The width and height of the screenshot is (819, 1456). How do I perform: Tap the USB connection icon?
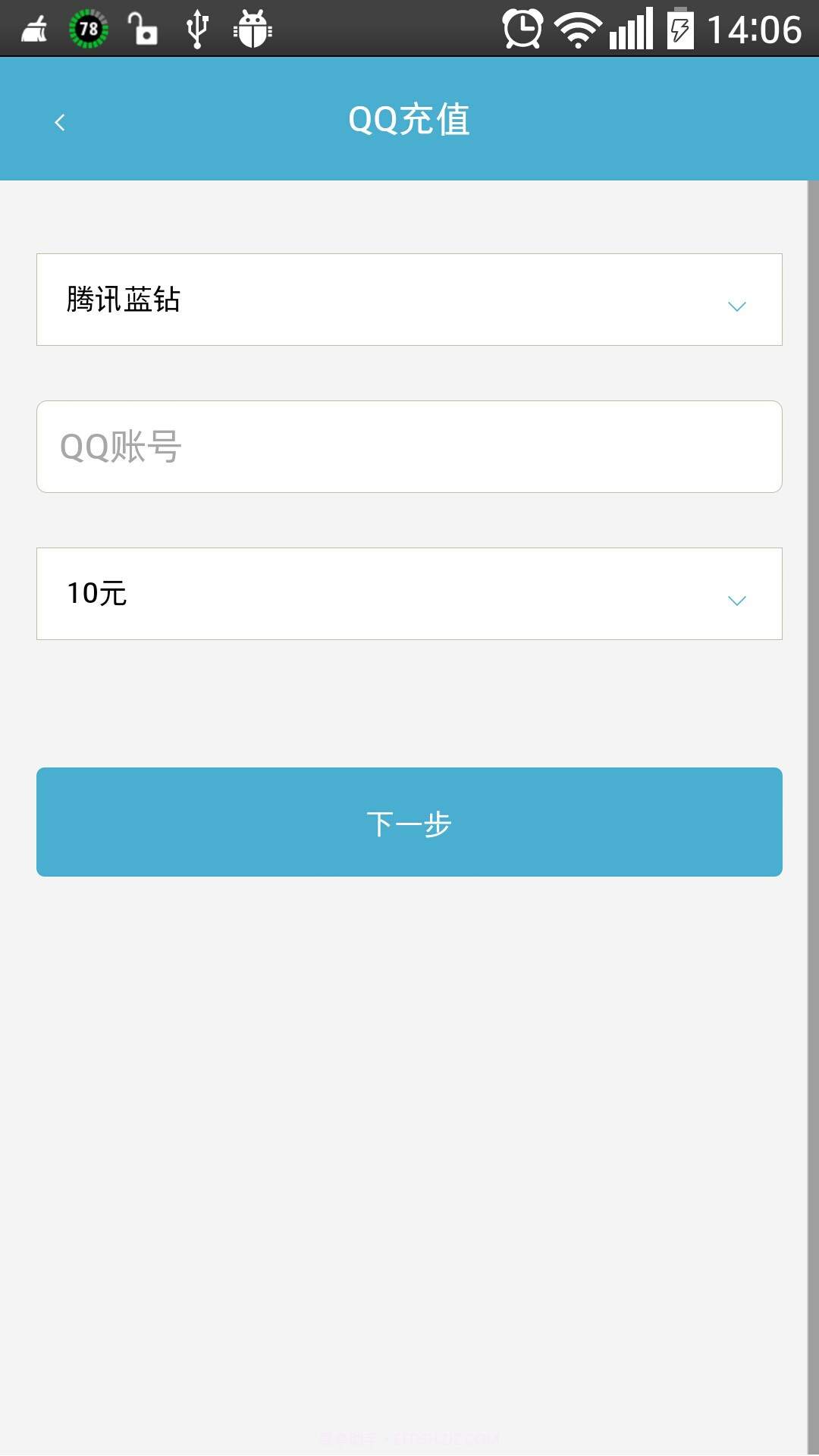198,27
